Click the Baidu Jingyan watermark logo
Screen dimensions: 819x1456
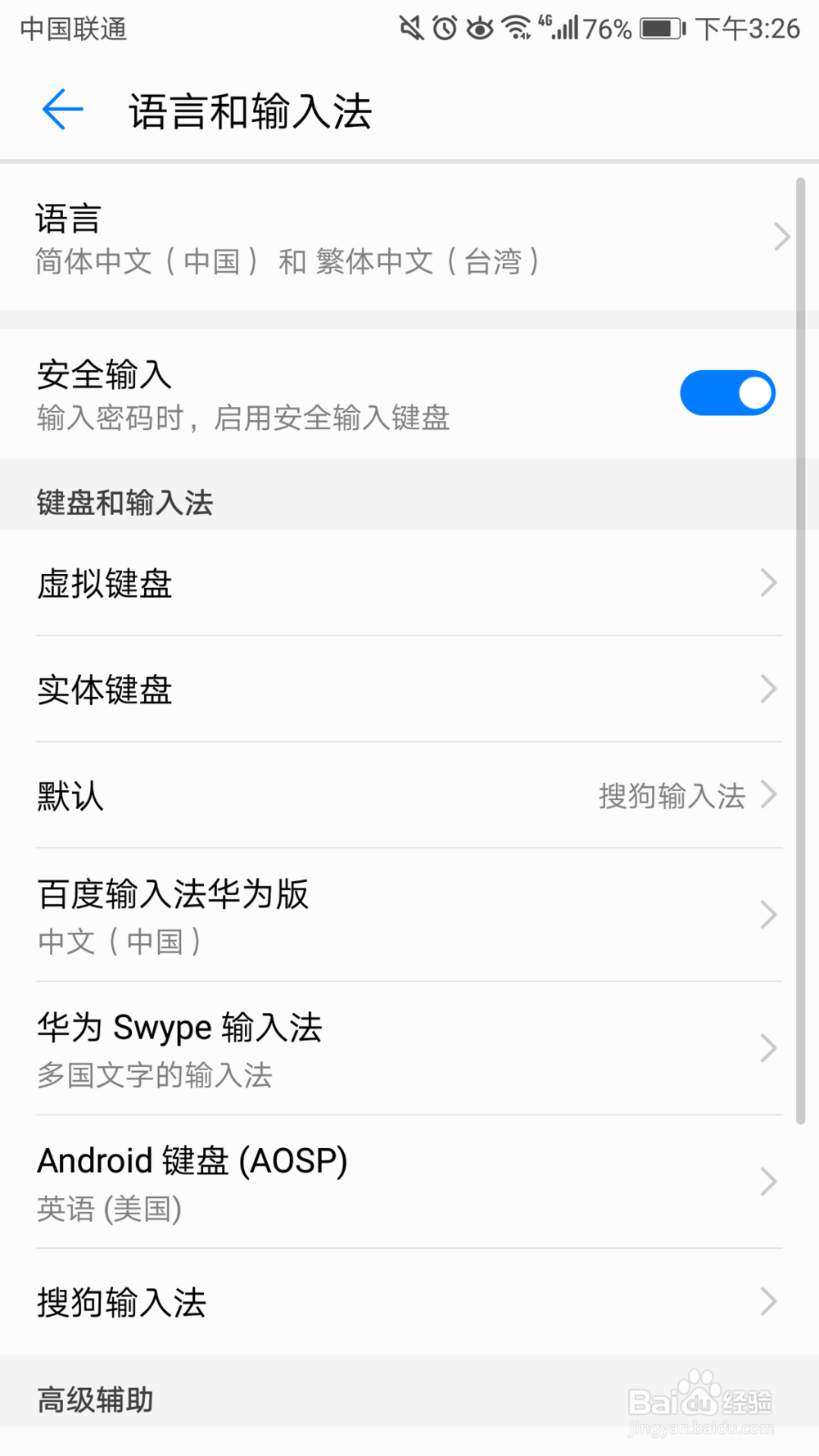tap(700, 1400)
